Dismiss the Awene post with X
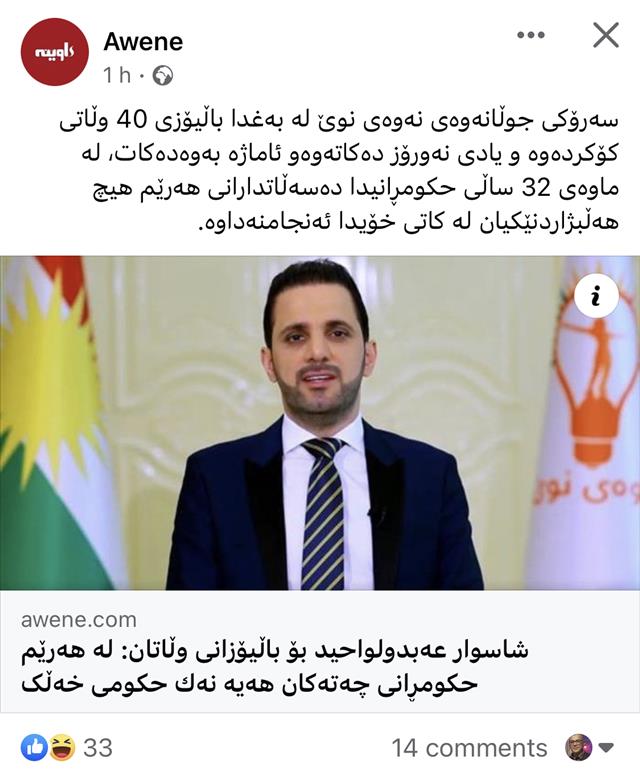This screenshot has height=778, width=640. pos(605,36)
